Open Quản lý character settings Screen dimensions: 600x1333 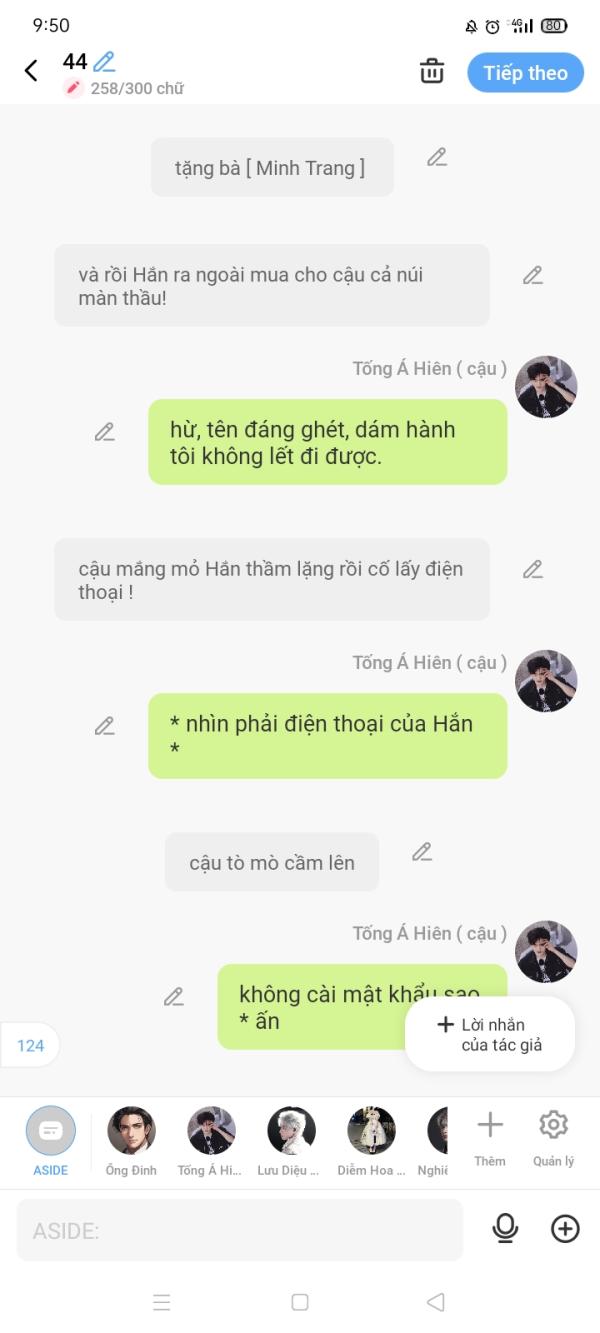[x=553, y=1136]
